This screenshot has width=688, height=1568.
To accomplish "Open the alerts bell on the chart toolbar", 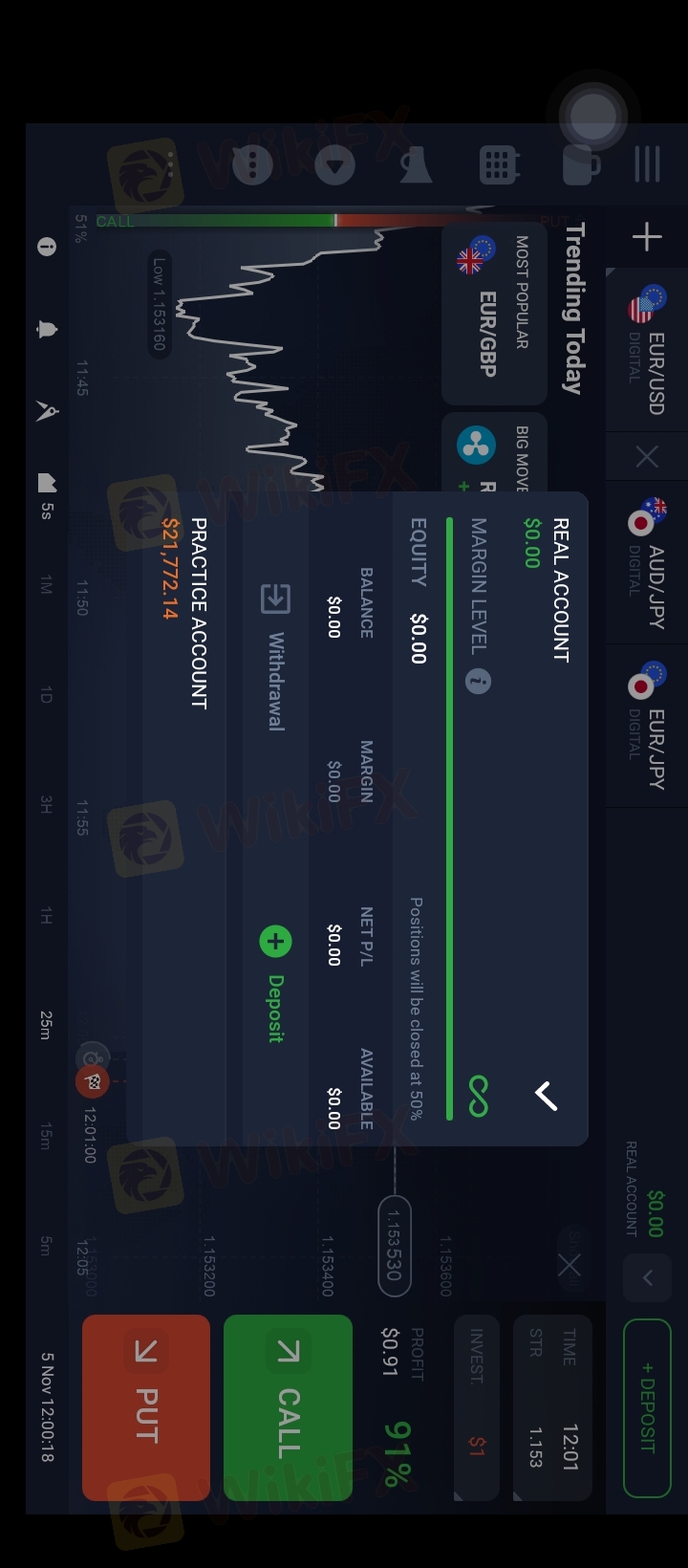I will [47, 330].
